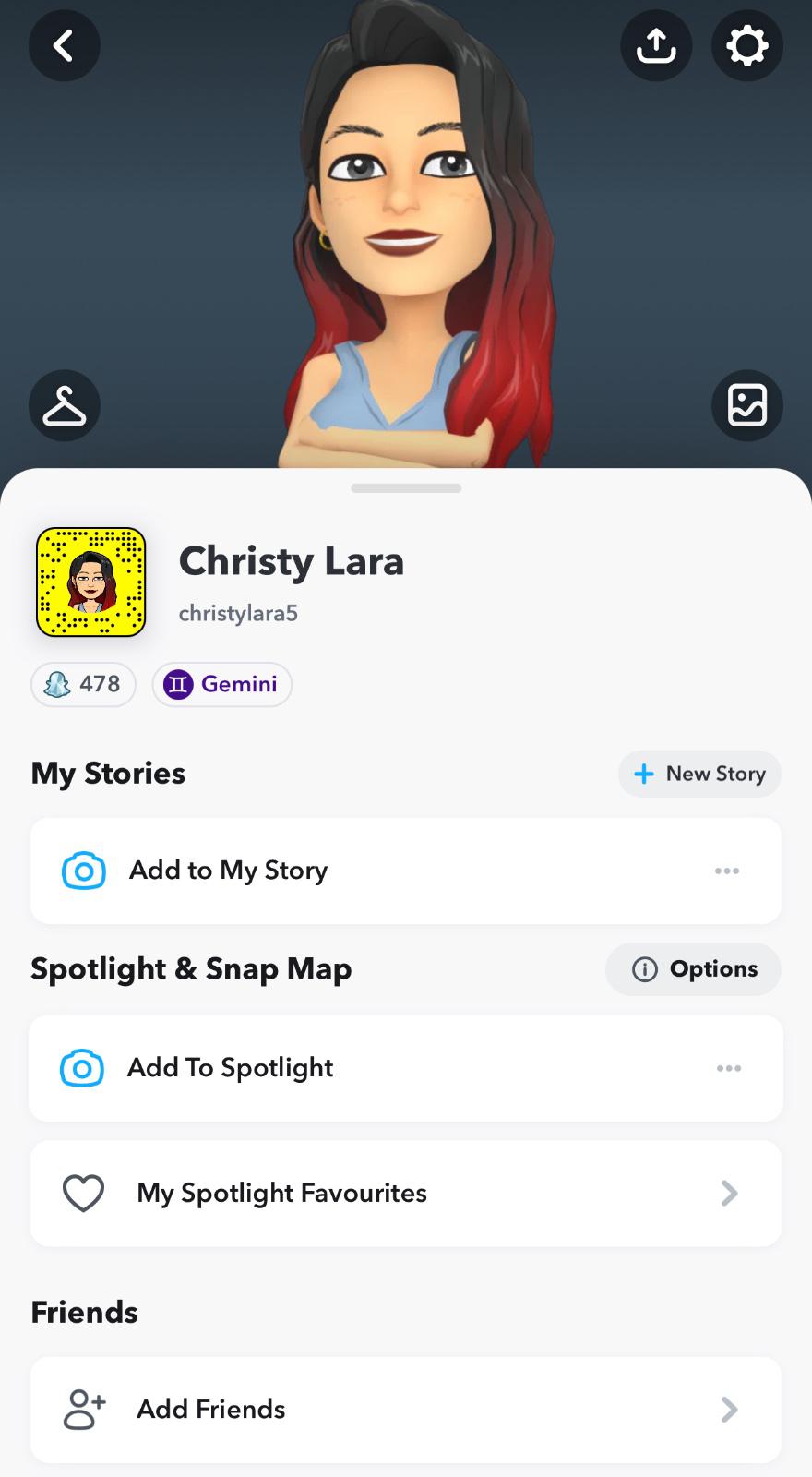The width and height of the screenshot is (812, 1477).
Task: Create a New Story
Action: (699, 774)
